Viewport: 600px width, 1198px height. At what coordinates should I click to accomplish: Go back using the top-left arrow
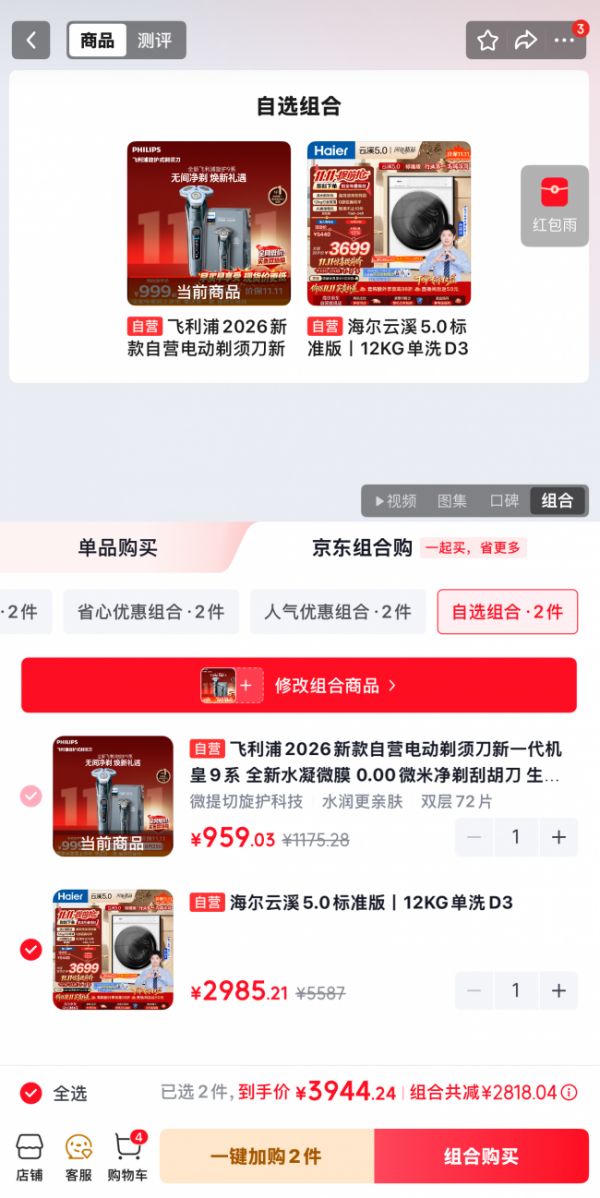[x=31, y=40]
